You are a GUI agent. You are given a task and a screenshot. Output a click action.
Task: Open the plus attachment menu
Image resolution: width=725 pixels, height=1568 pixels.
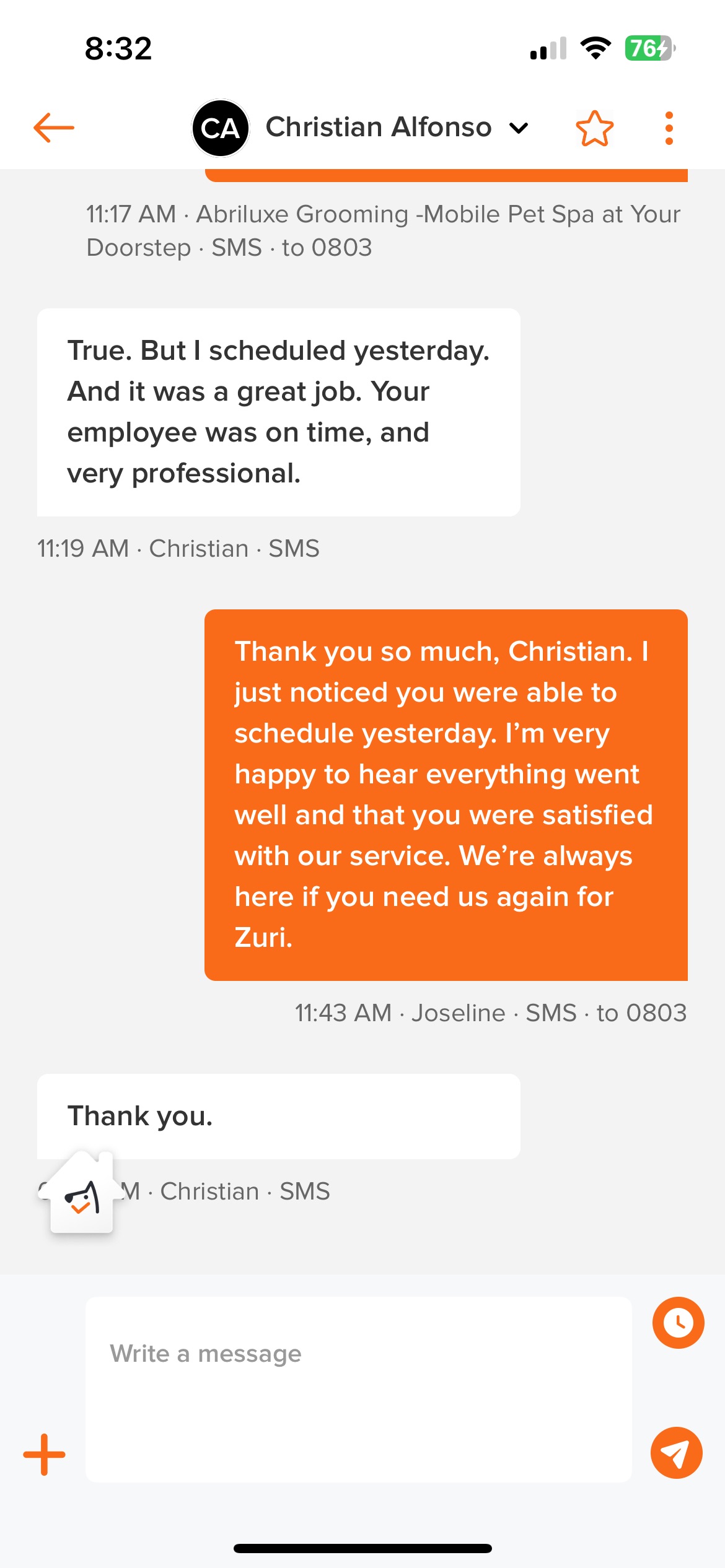(44, 1454)
